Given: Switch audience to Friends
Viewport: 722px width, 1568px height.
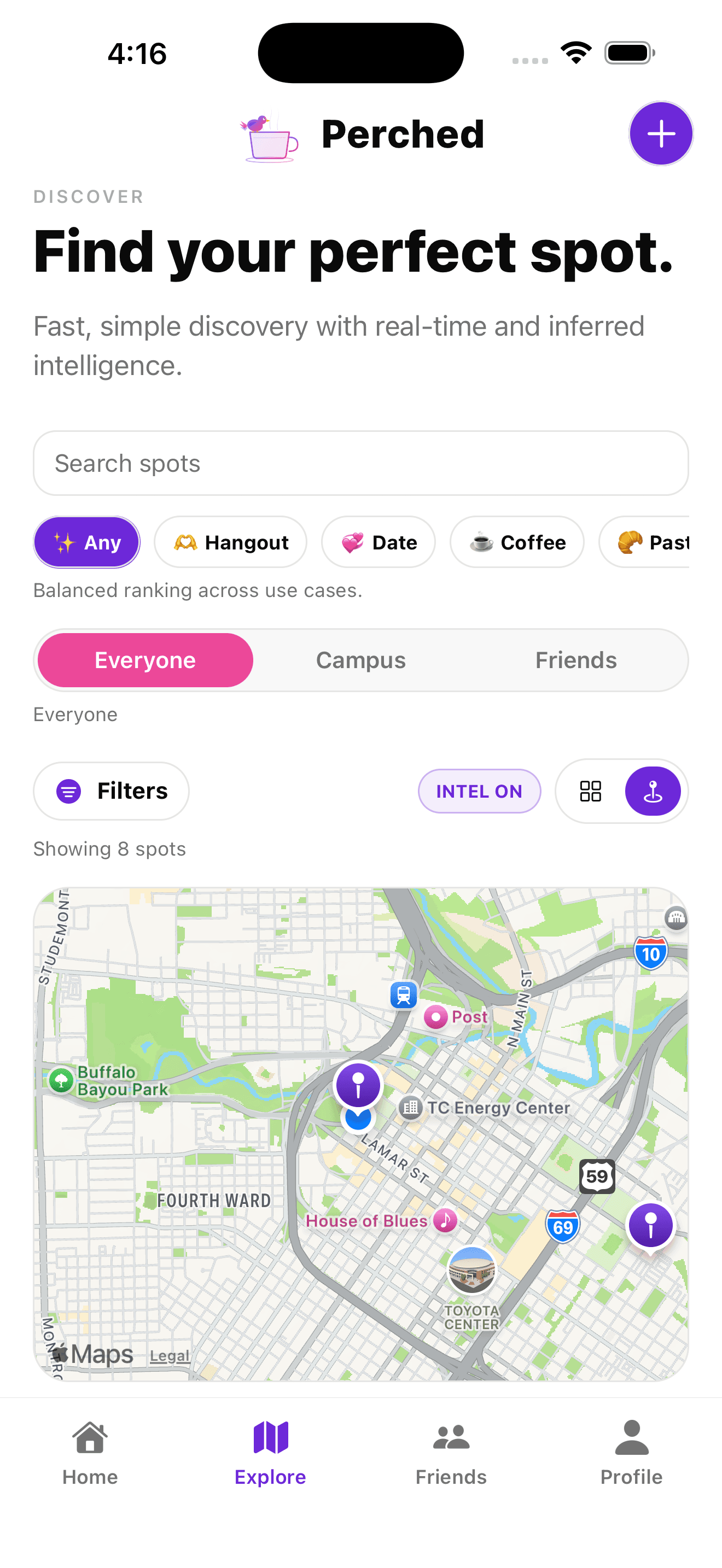Looking at the screenshot, I should click(x=576, y=660).
